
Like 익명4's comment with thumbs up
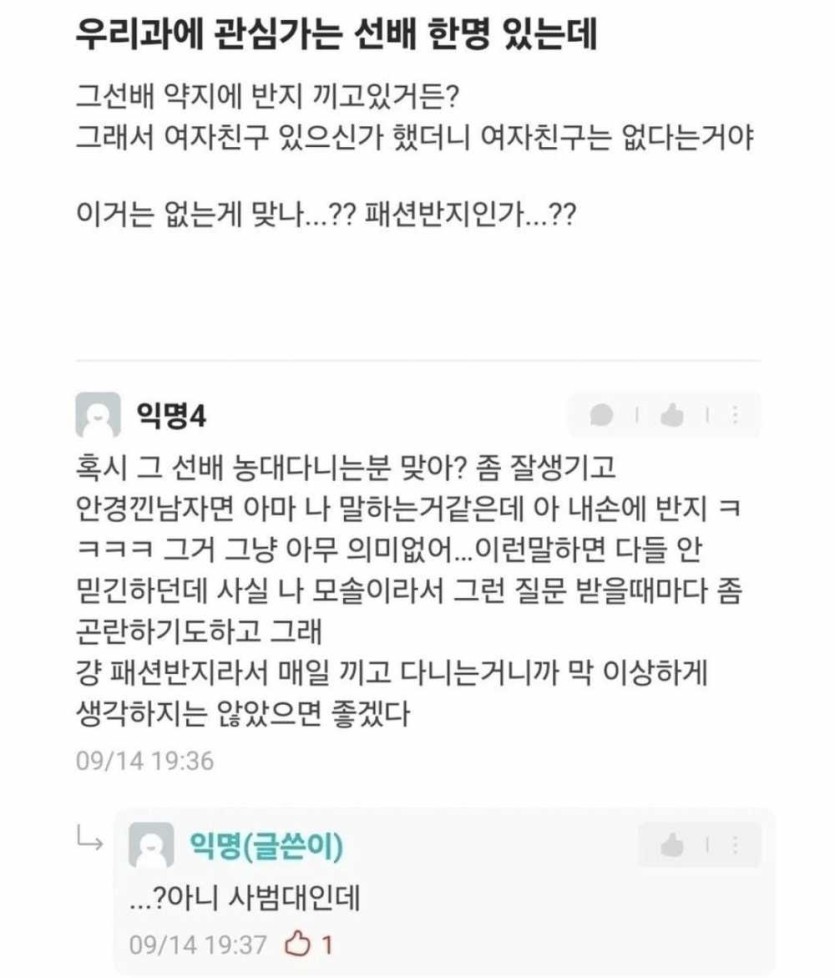click(672, 416)
